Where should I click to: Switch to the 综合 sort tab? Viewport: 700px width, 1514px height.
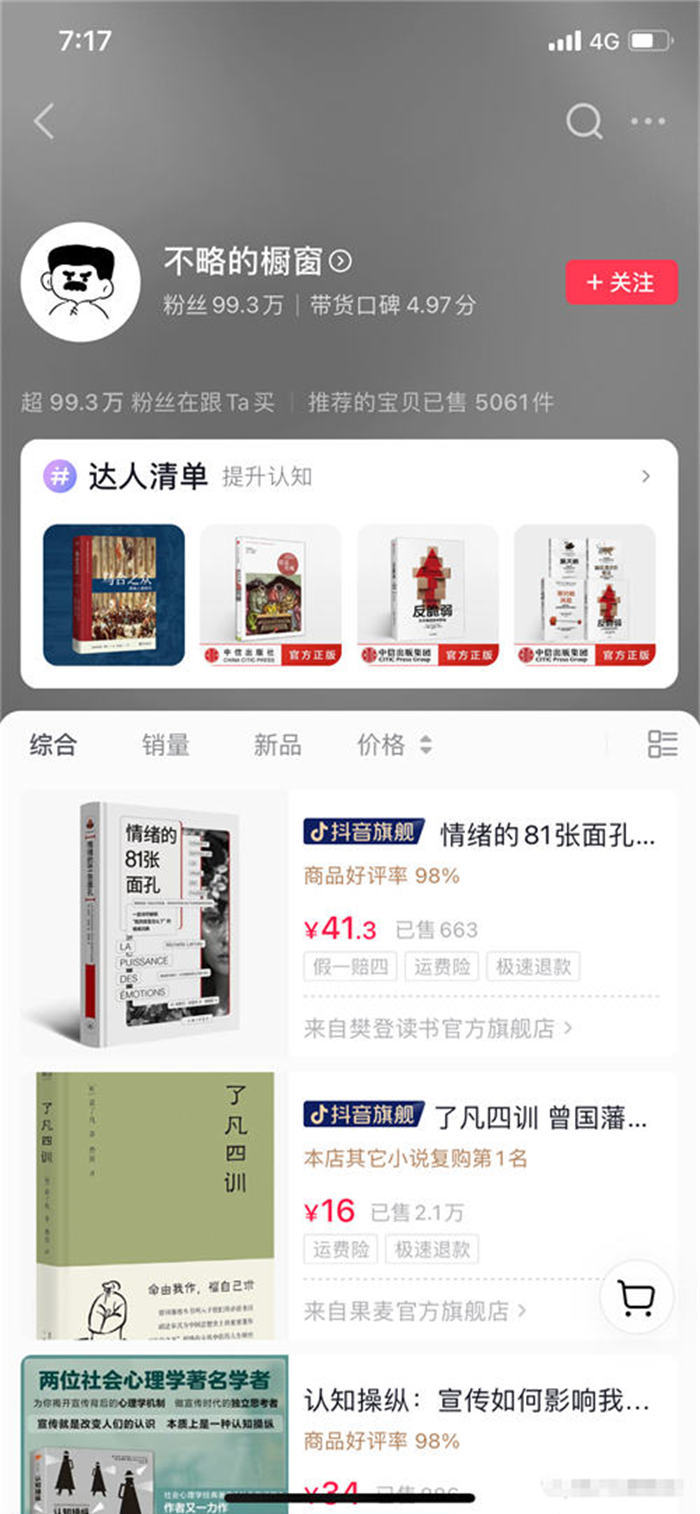(x=53, y=744)
